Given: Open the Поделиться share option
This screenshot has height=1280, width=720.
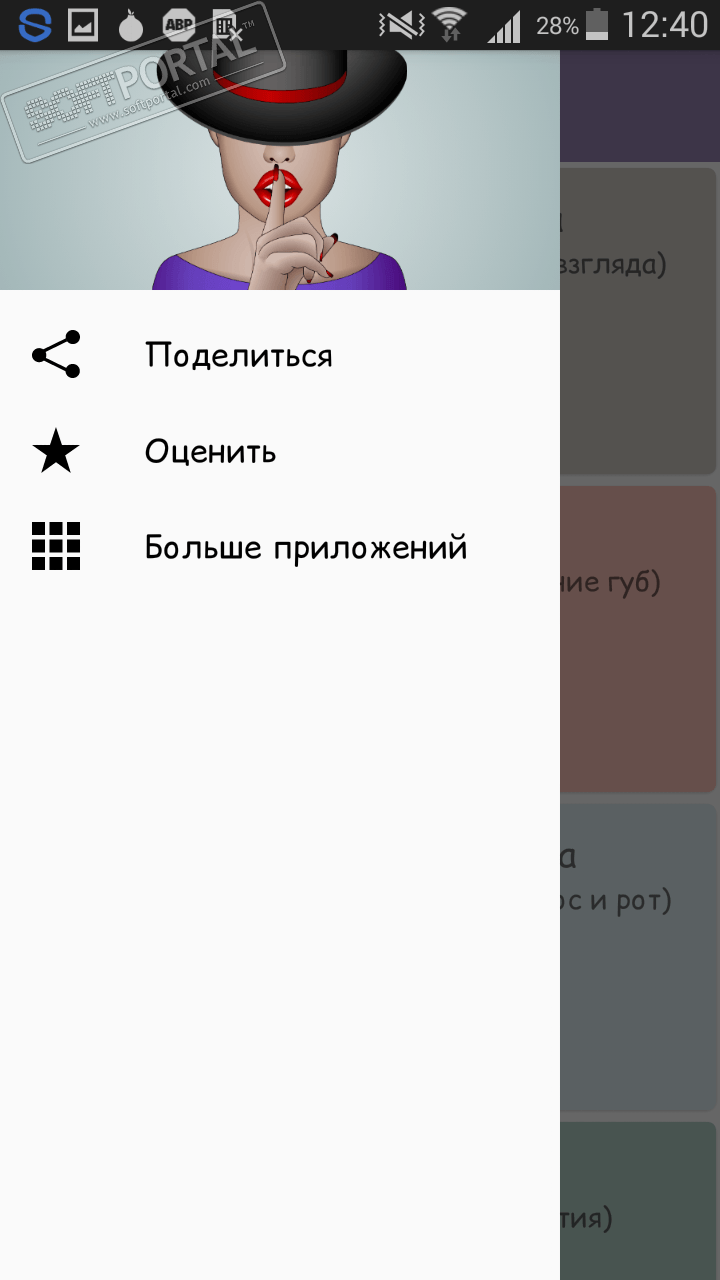Looking at the screenshot, I should pos(238,355).
